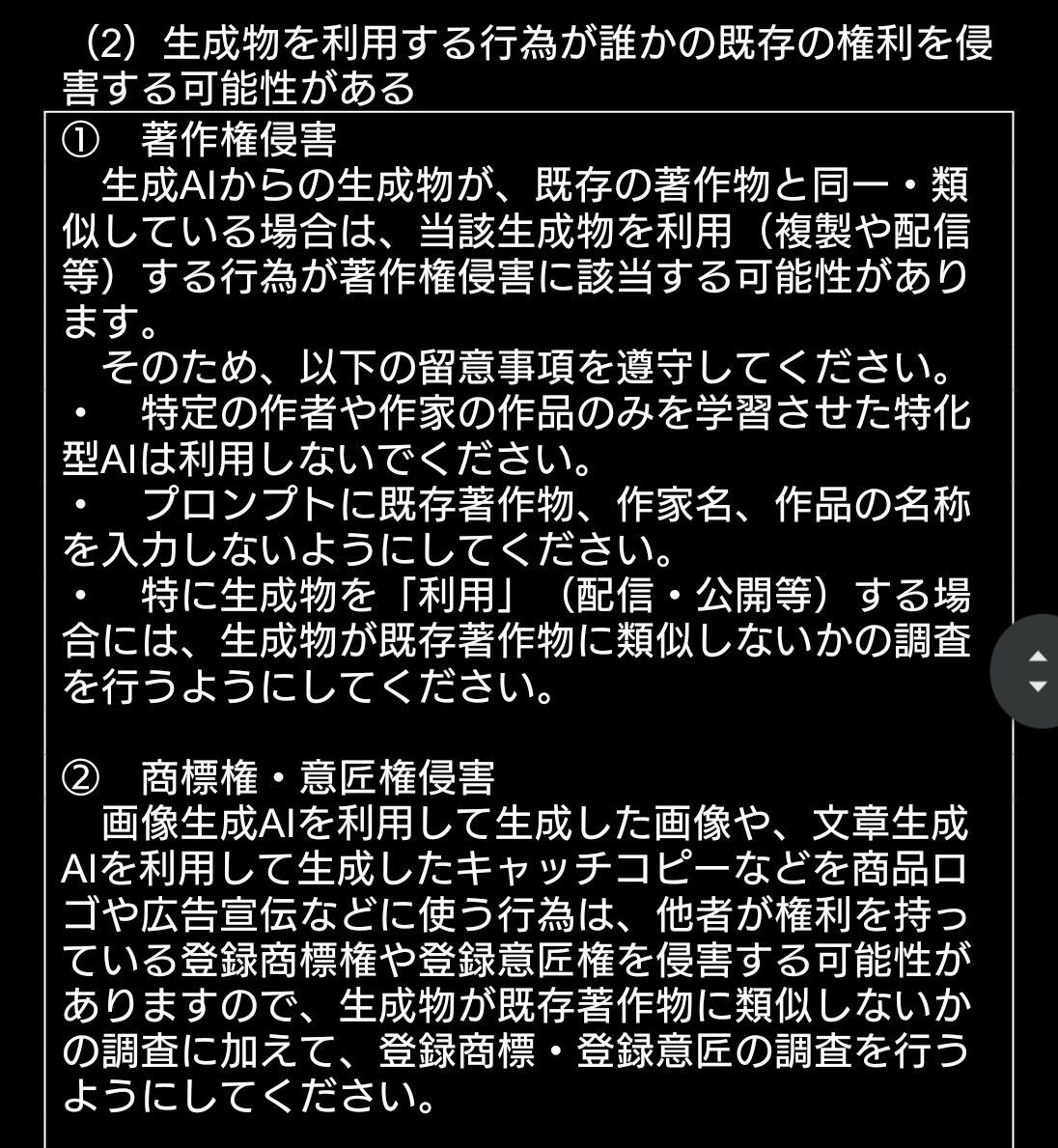Tap the fast-scroll handle with arrows
This screenshot has width=1058, height=1148.
(1035, 671)
